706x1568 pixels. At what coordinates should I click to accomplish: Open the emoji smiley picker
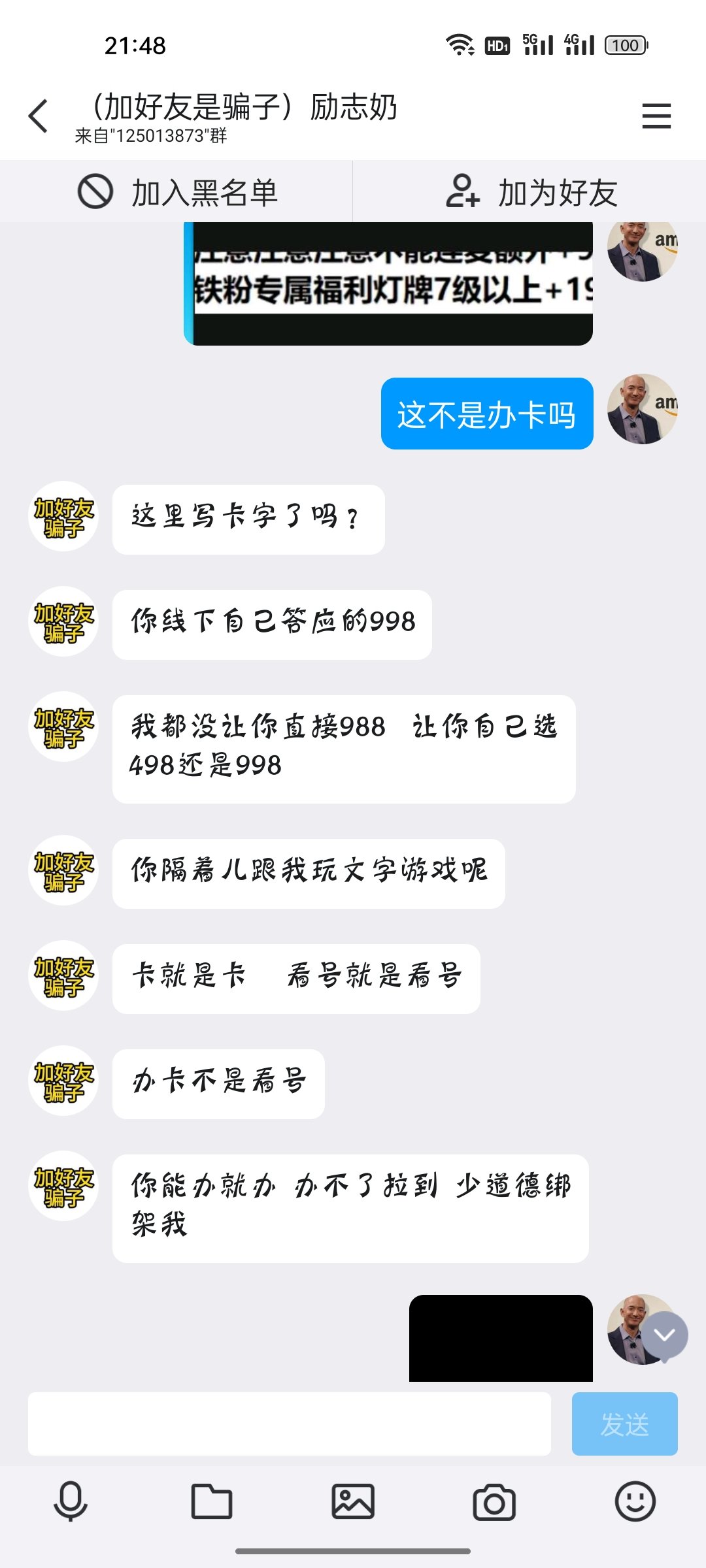(635, 1501)
